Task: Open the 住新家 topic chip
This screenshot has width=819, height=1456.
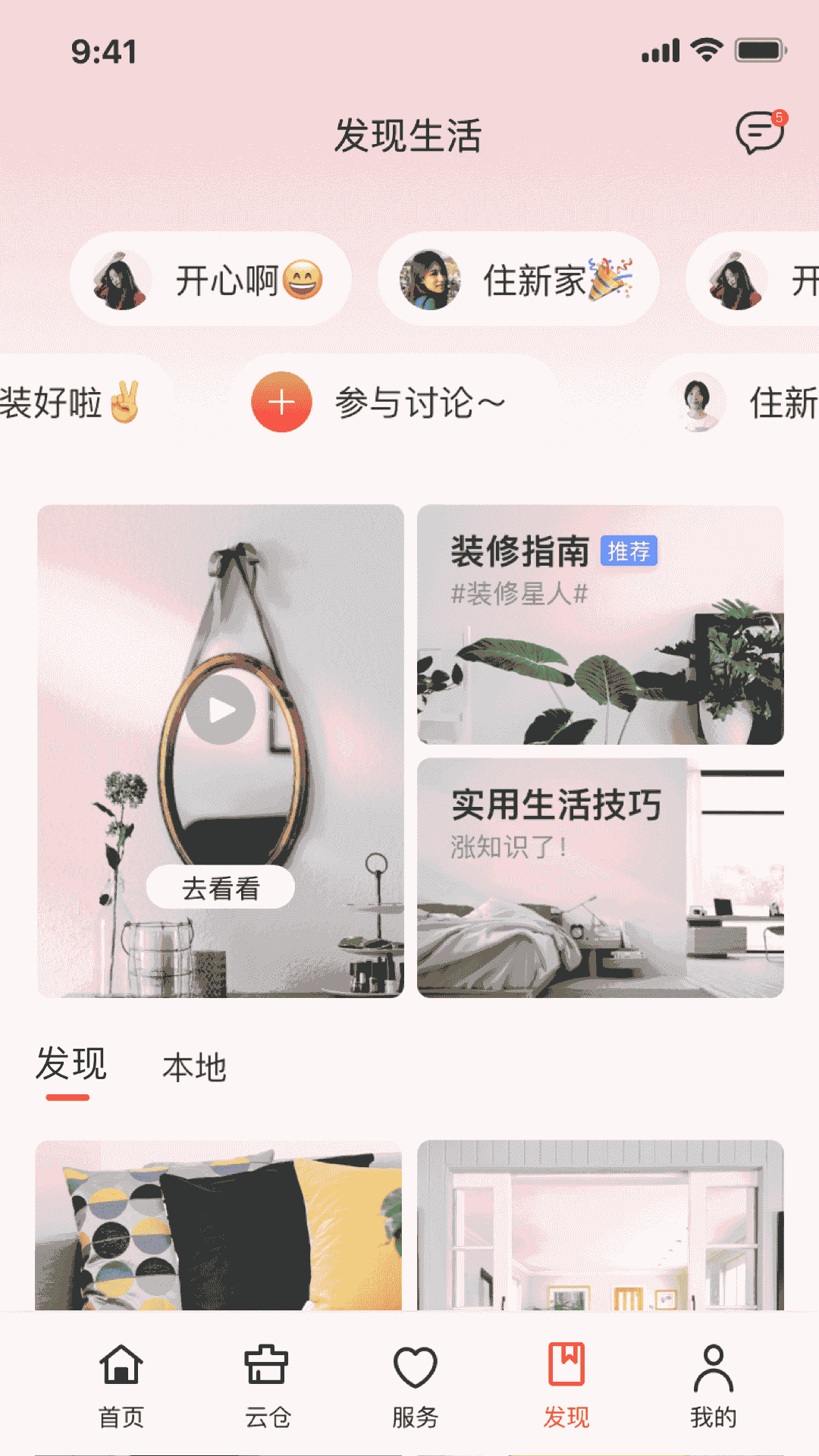Action: click(519, 280)
